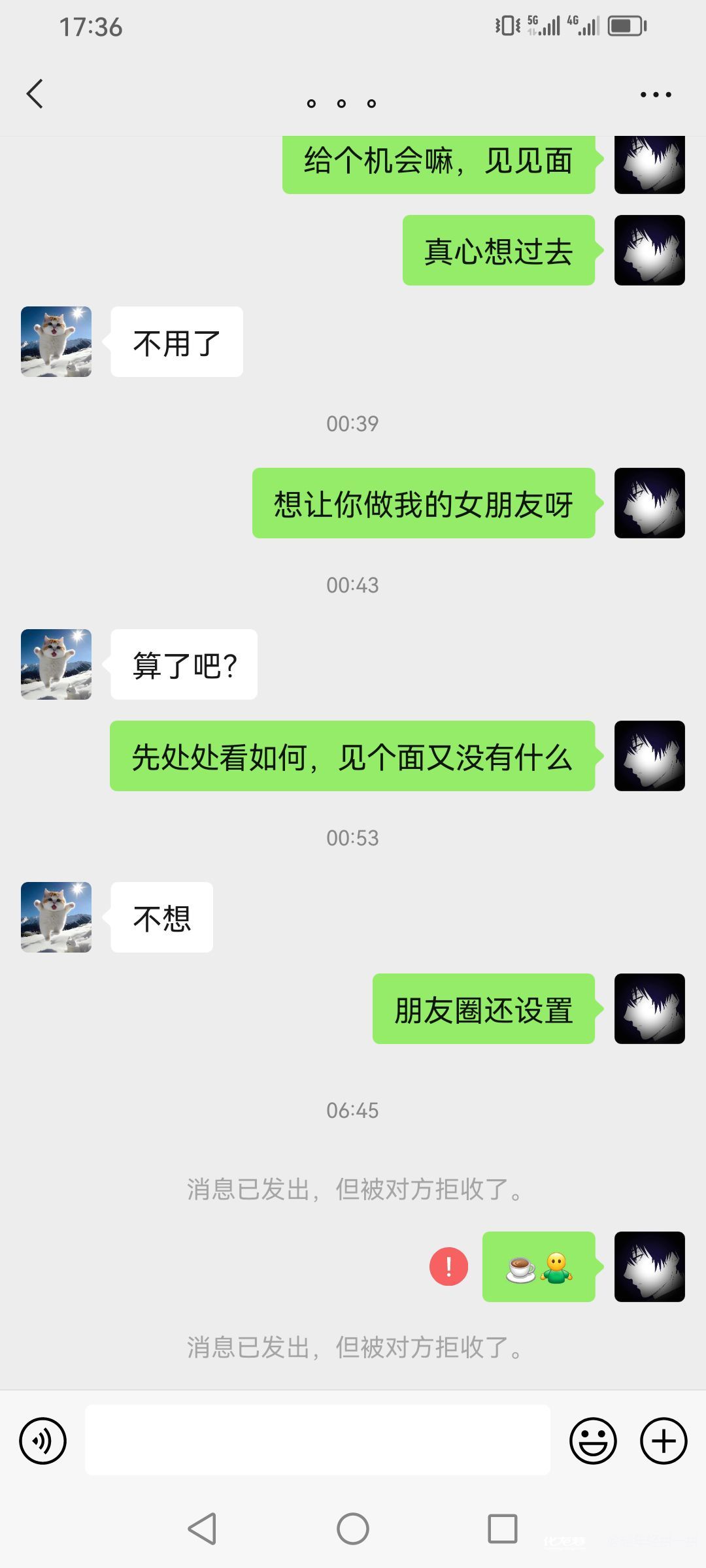Viewport: 706px width, 1568px height.
Task: Open the recent apps view
Action: point(502,1529)
